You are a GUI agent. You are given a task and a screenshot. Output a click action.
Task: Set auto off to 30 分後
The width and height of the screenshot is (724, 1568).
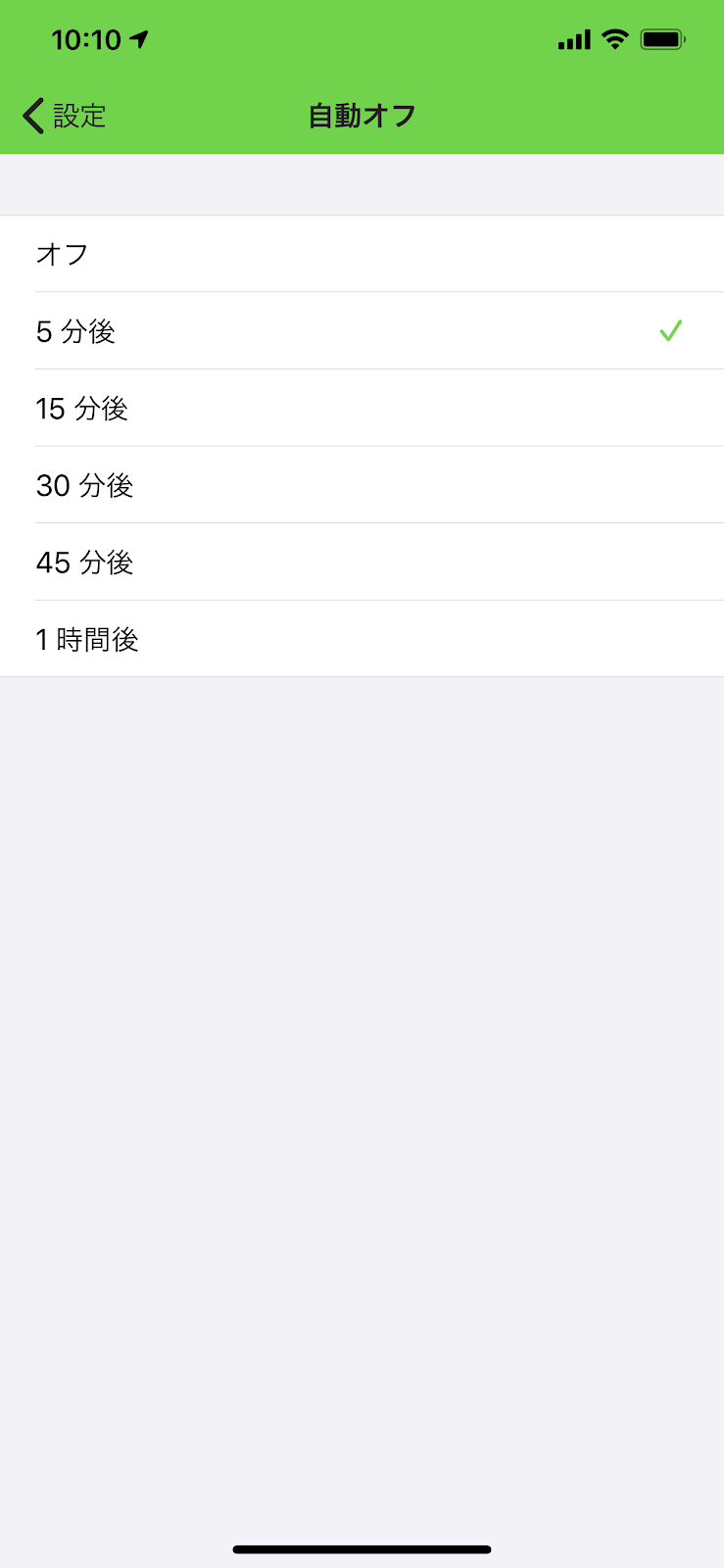tap(362, 485)
